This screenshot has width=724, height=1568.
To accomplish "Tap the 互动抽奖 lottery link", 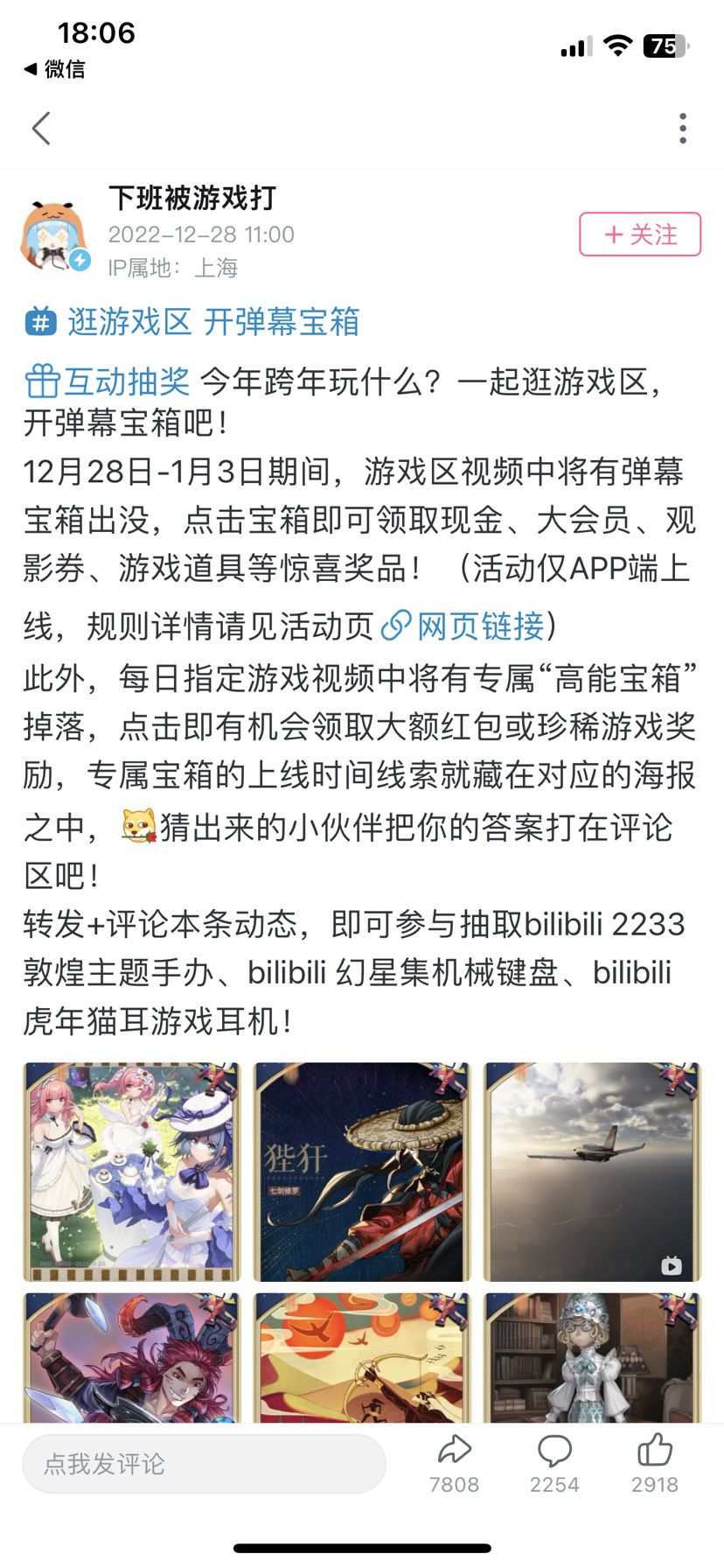I will coord(108,381).
